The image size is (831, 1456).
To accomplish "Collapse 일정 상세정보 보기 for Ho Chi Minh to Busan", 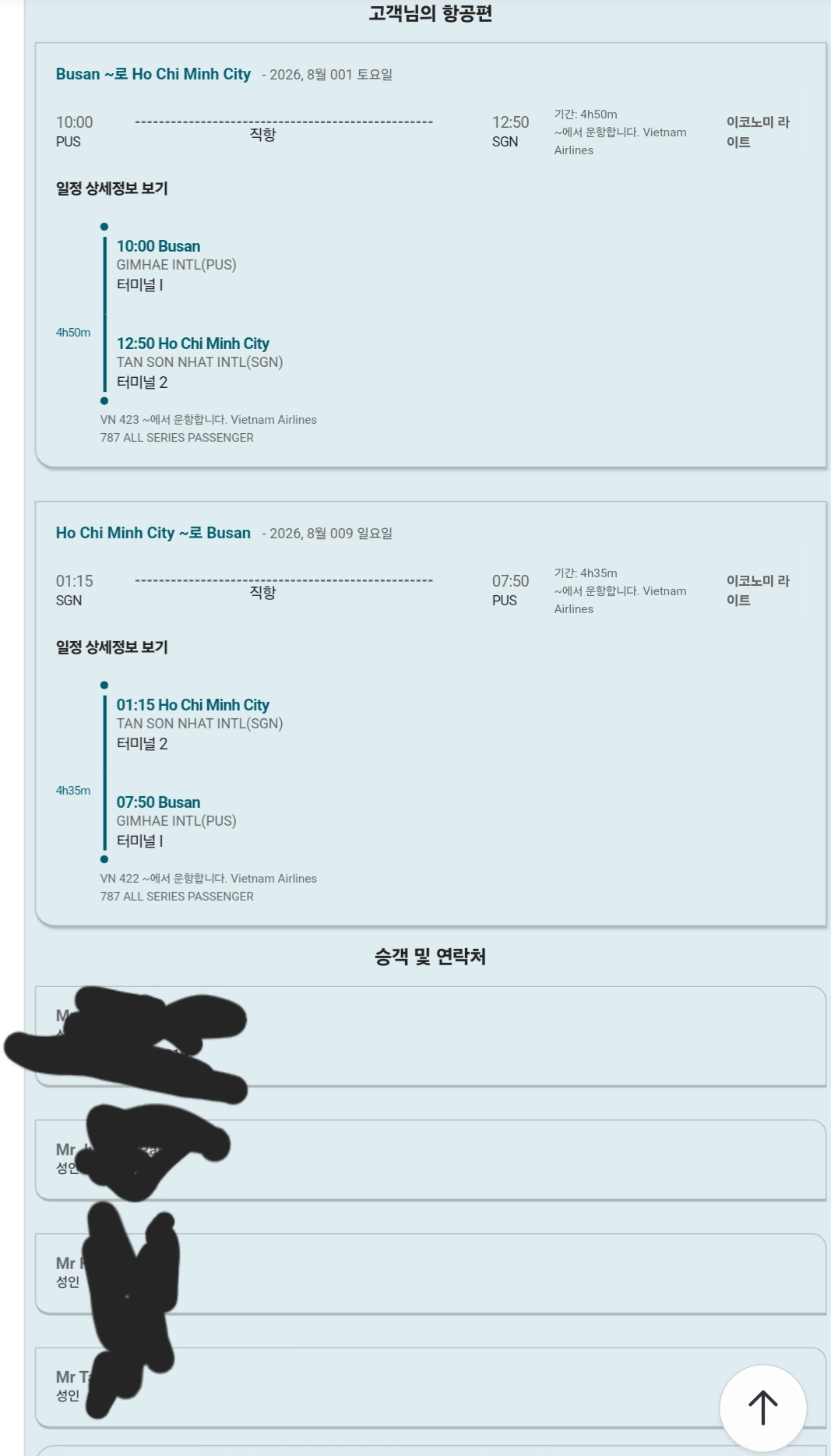I will [x=112, y=647].
